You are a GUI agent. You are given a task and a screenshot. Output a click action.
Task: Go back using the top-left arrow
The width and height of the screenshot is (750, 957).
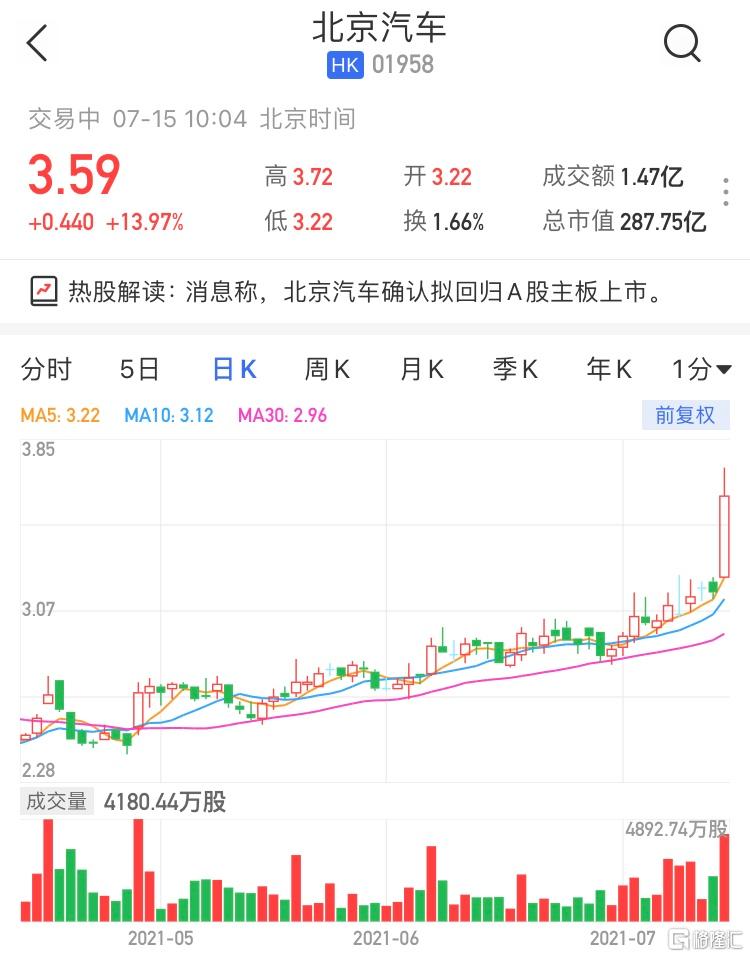point(38,44)
